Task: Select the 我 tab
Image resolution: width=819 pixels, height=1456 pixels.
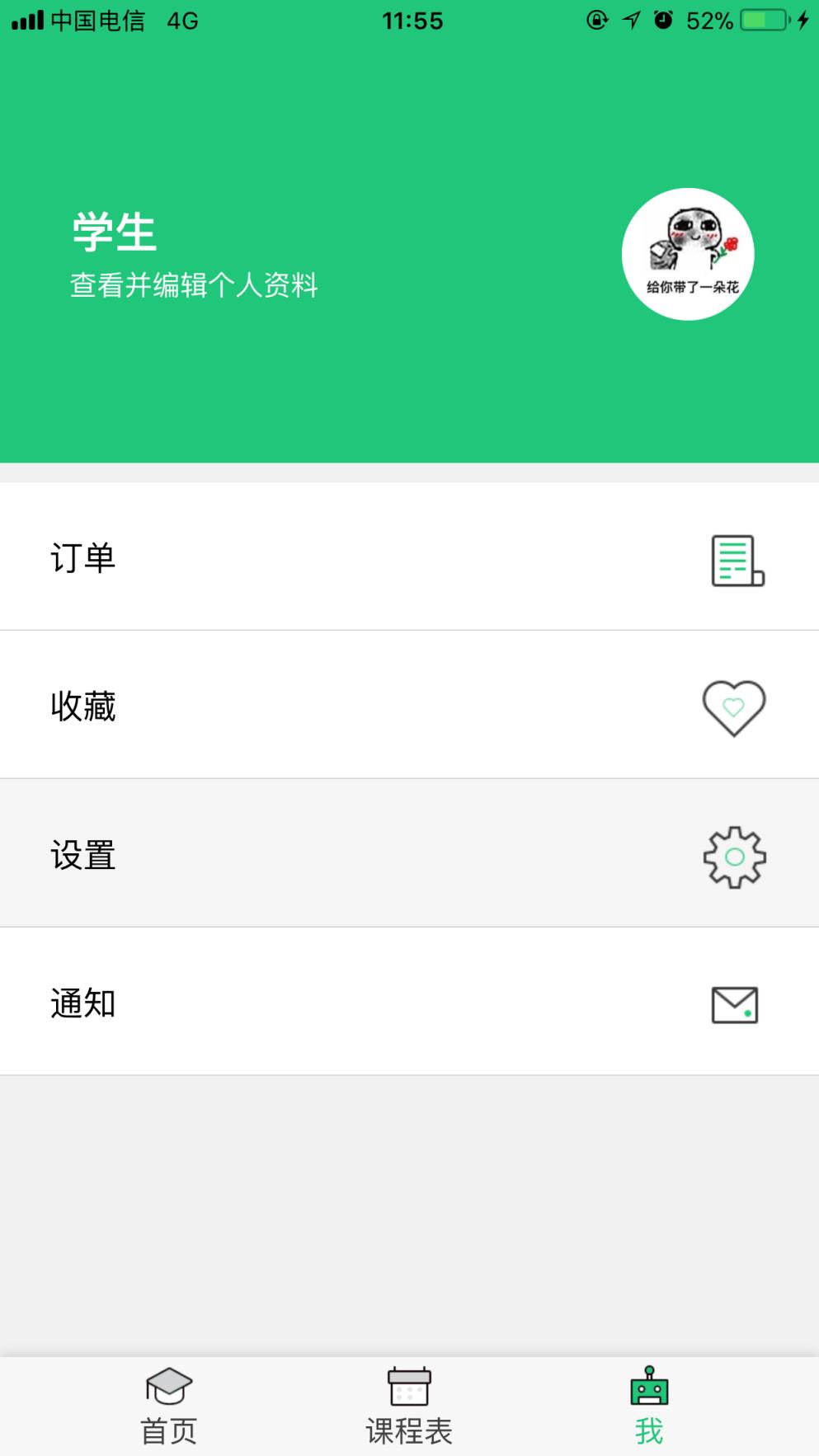Action: pos(650,1403)
